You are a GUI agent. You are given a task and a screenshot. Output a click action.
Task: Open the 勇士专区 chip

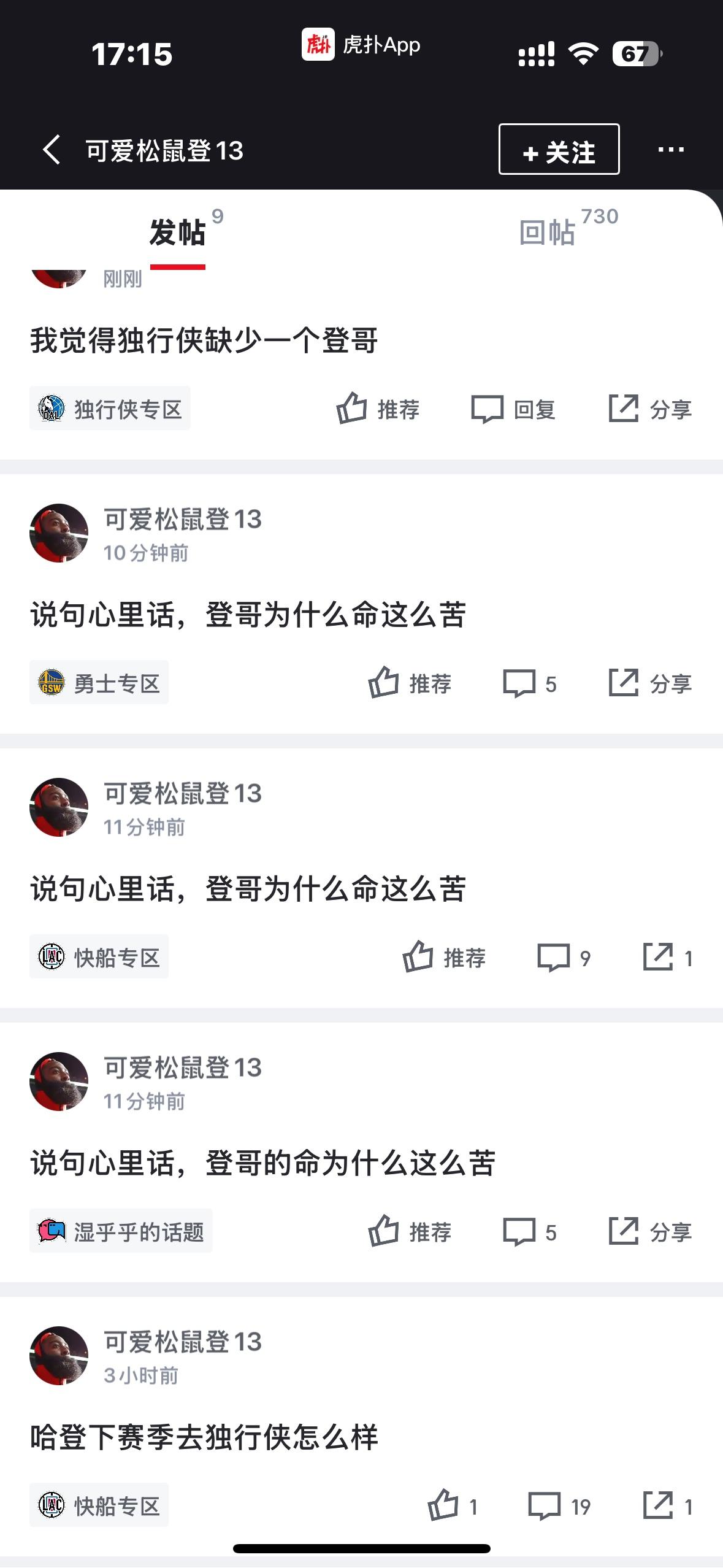tap(99, 683)
